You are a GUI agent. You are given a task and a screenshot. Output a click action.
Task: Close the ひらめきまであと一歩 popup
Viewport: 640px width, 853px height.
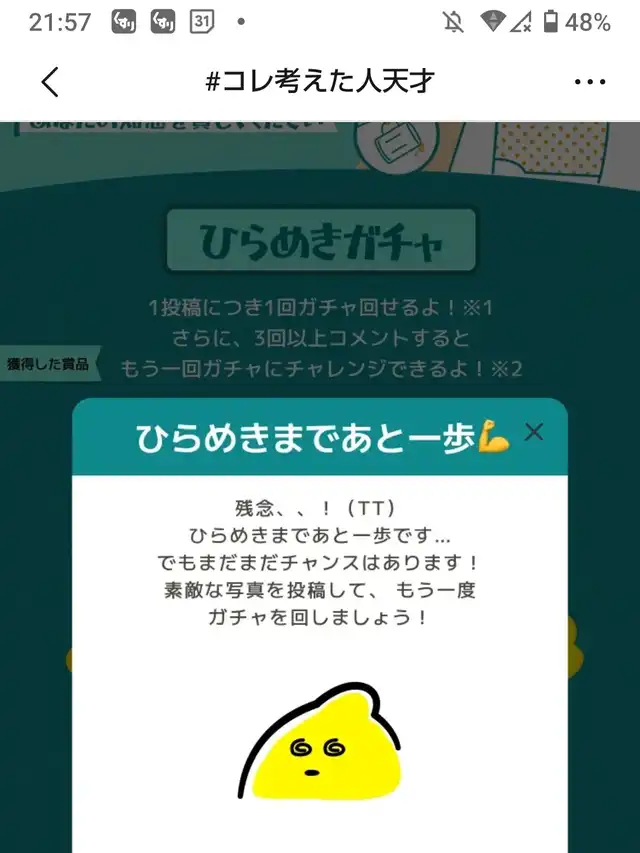pyautogui.click(x=534, y=432)
